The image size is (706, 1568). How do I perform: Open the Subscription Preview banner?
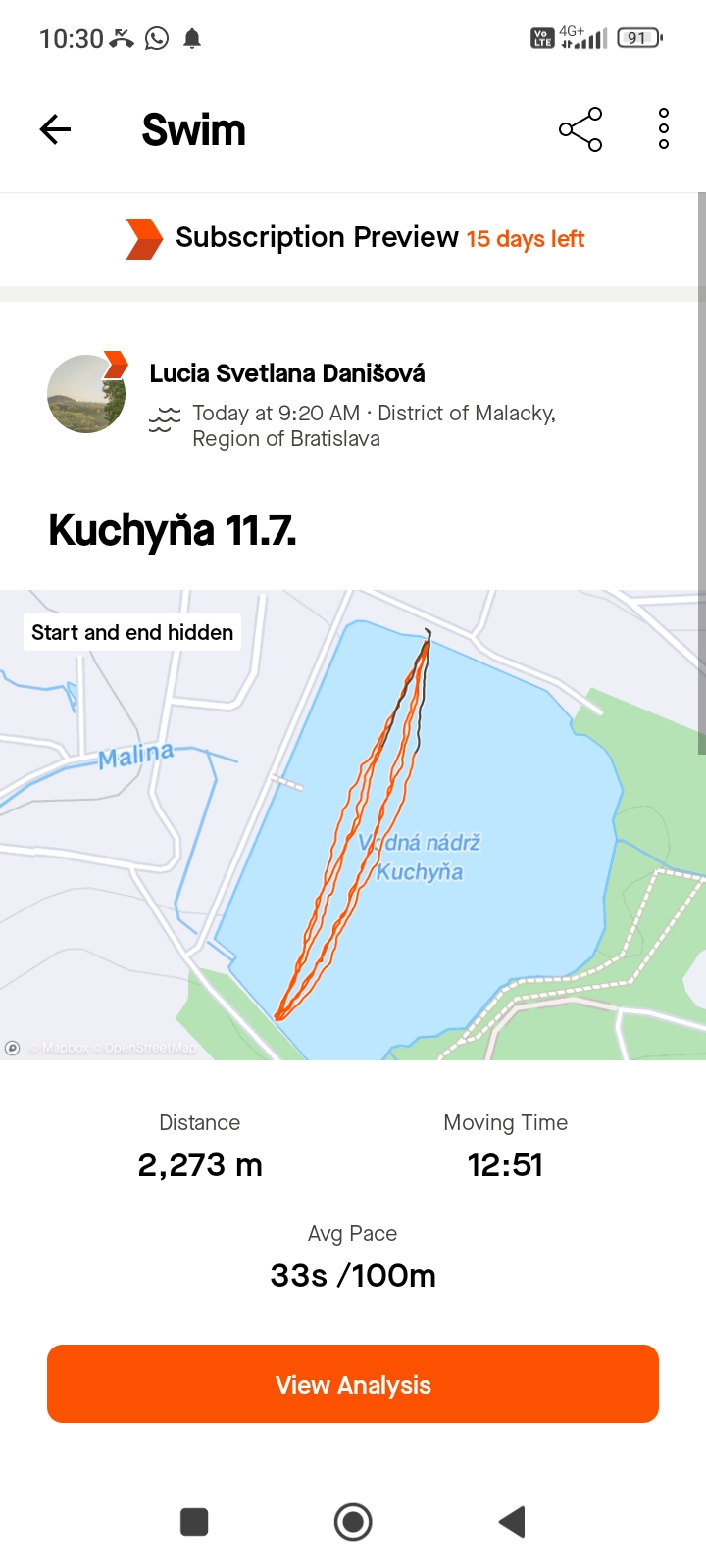point(353,239)
